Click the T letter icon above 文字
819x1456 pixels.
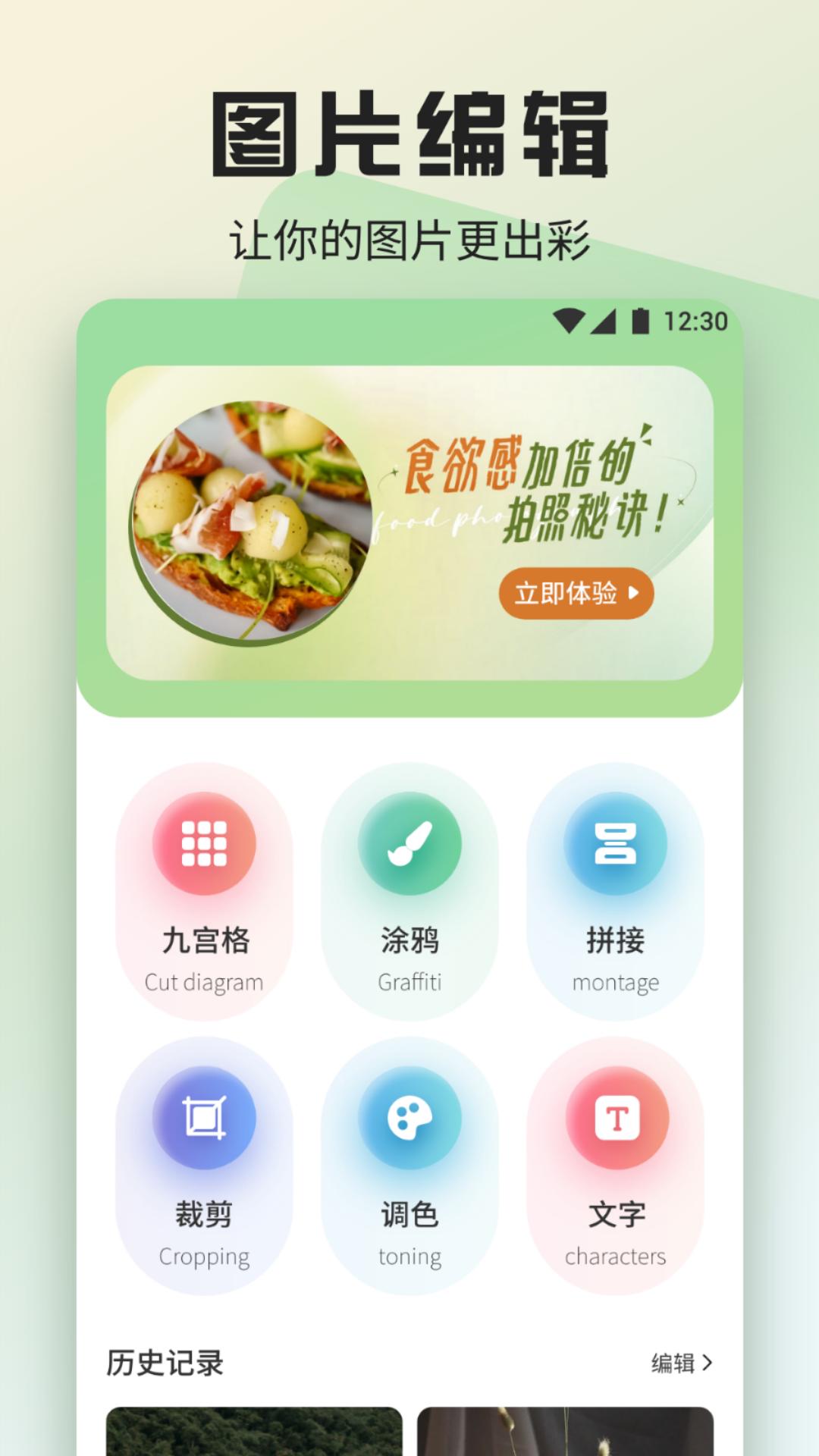[x=614, y=1115]
